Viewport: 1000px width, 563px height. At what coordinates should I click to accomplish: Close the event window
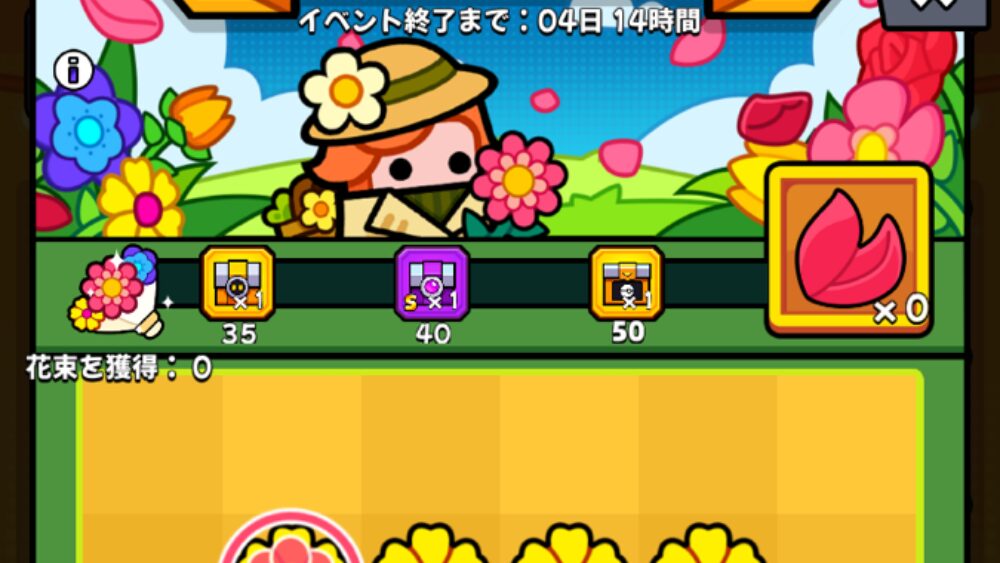(x=932, y=10)
